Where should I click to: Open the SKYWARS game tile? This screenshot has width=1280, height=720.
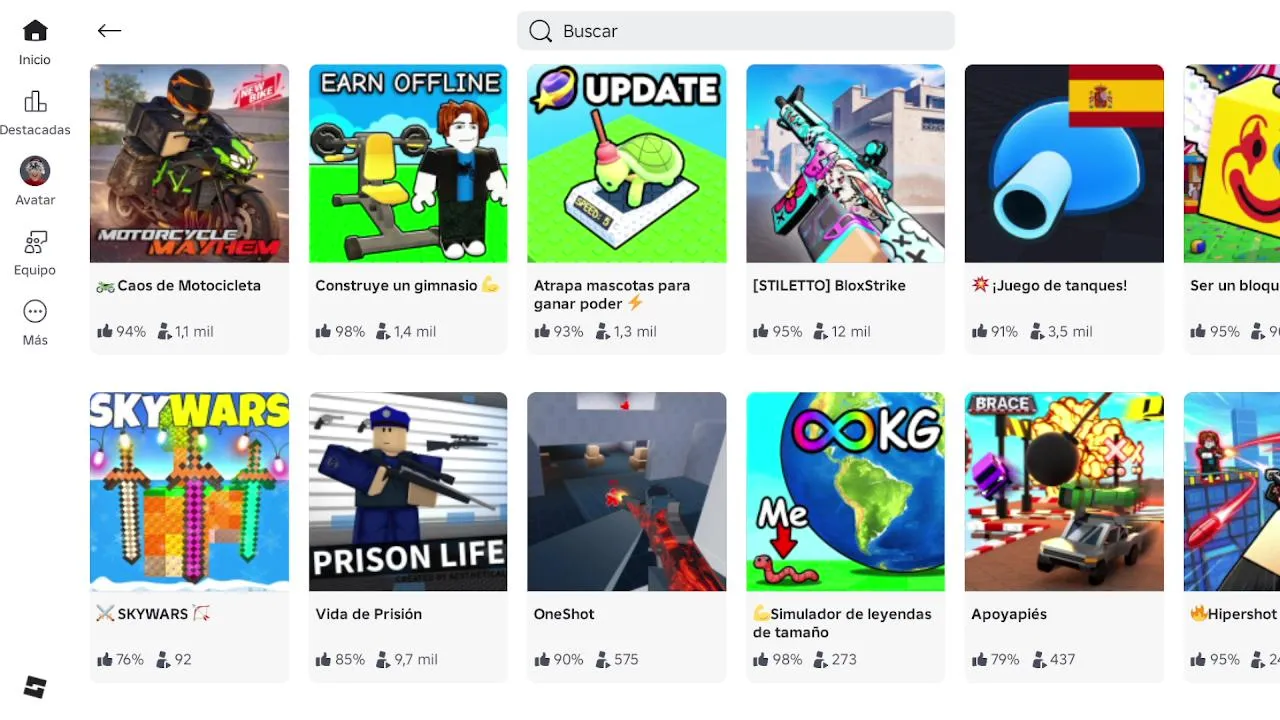(x=189, y=492)
